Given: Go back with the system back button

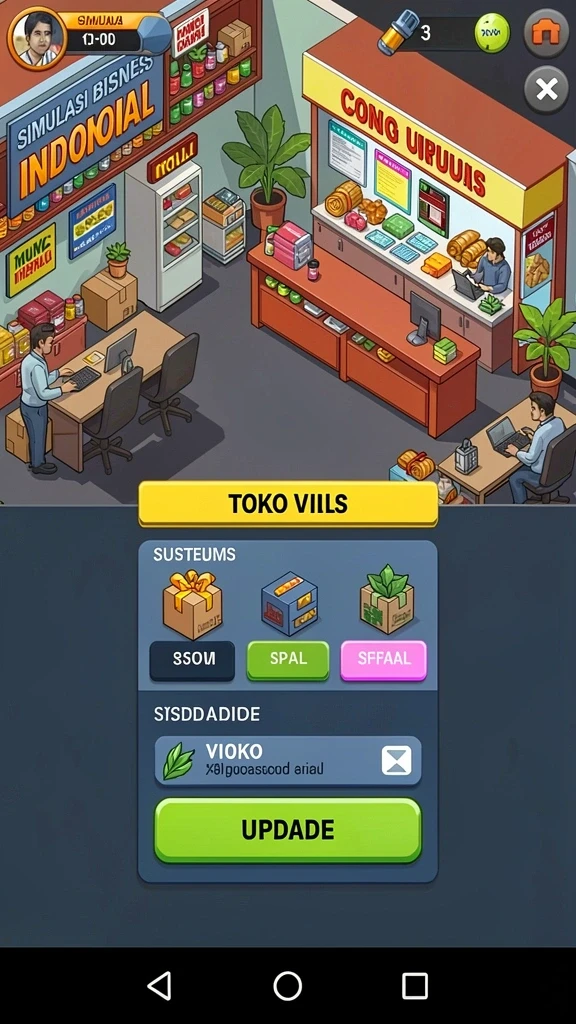Looking at the screenshot, I should pos(159,985).
